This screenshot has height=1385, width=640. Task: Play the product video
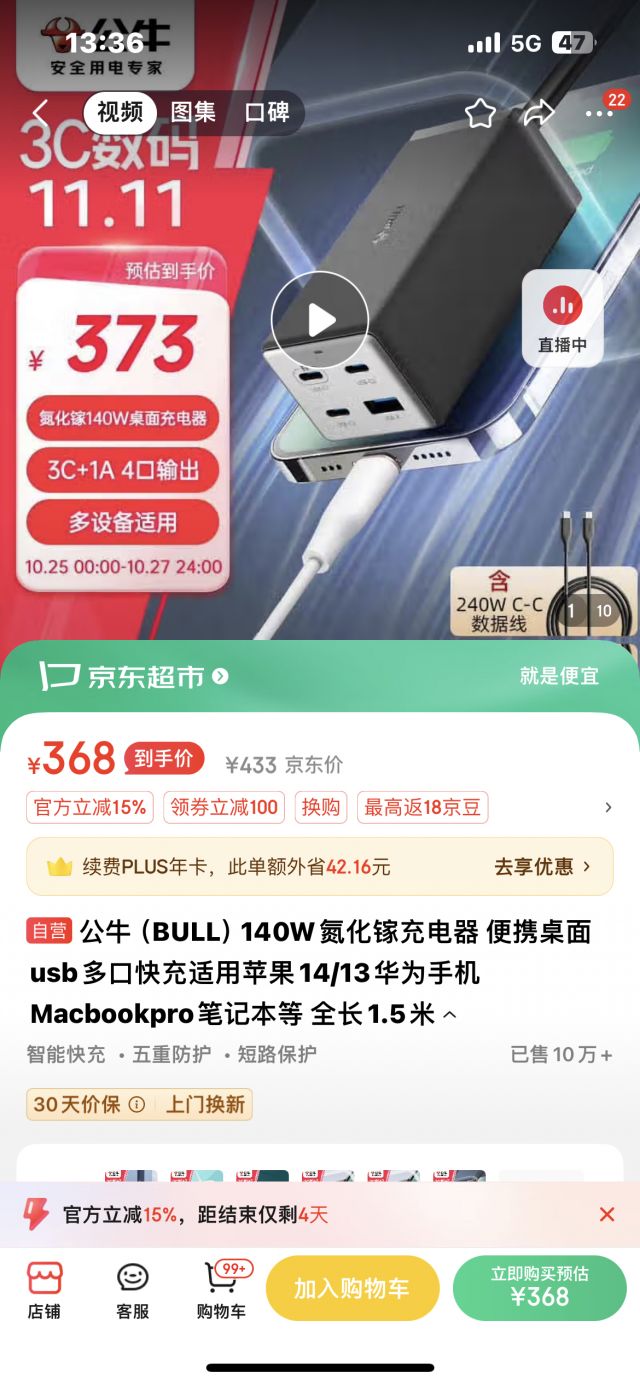coord(320,320)
